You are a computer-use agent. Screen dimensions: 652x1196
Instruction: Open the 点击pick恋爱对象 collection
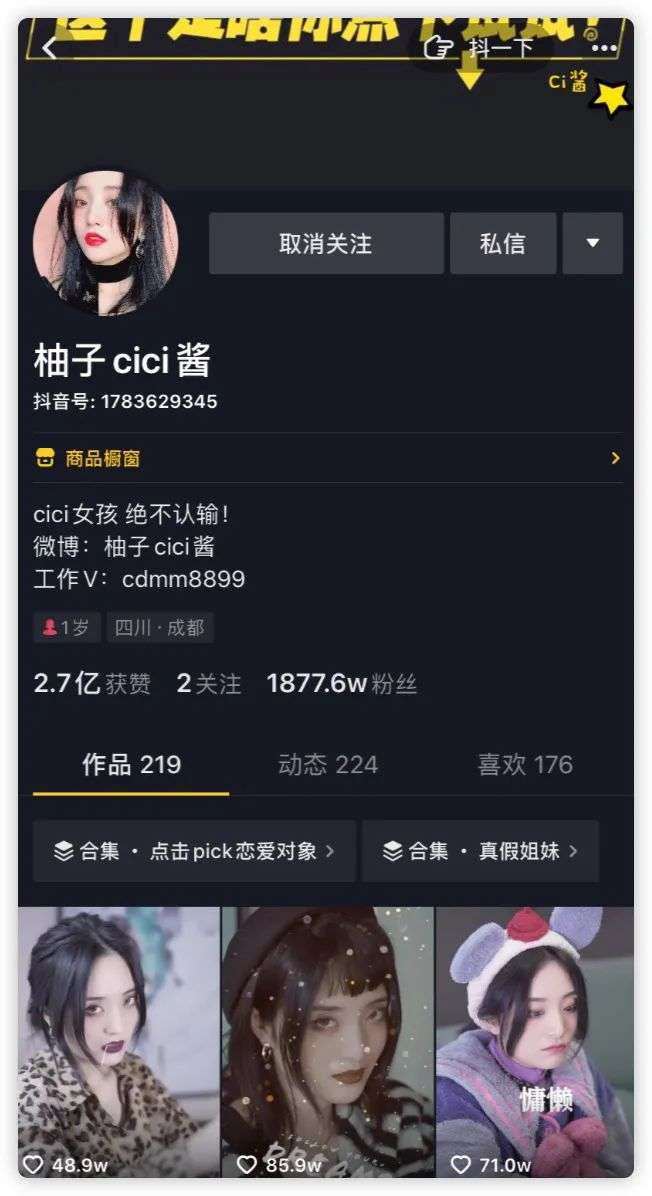(194, 851)
